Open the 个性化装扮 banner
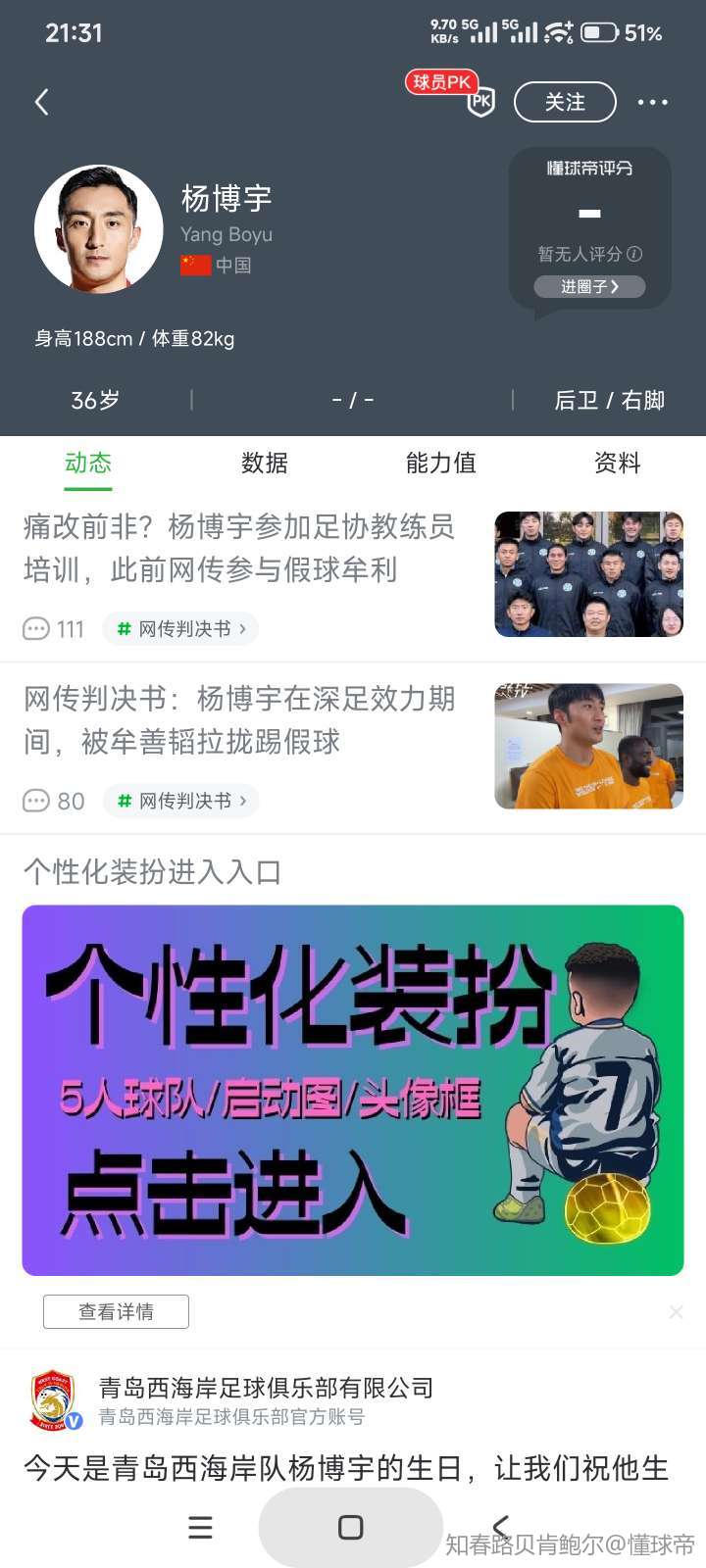 353,1090
